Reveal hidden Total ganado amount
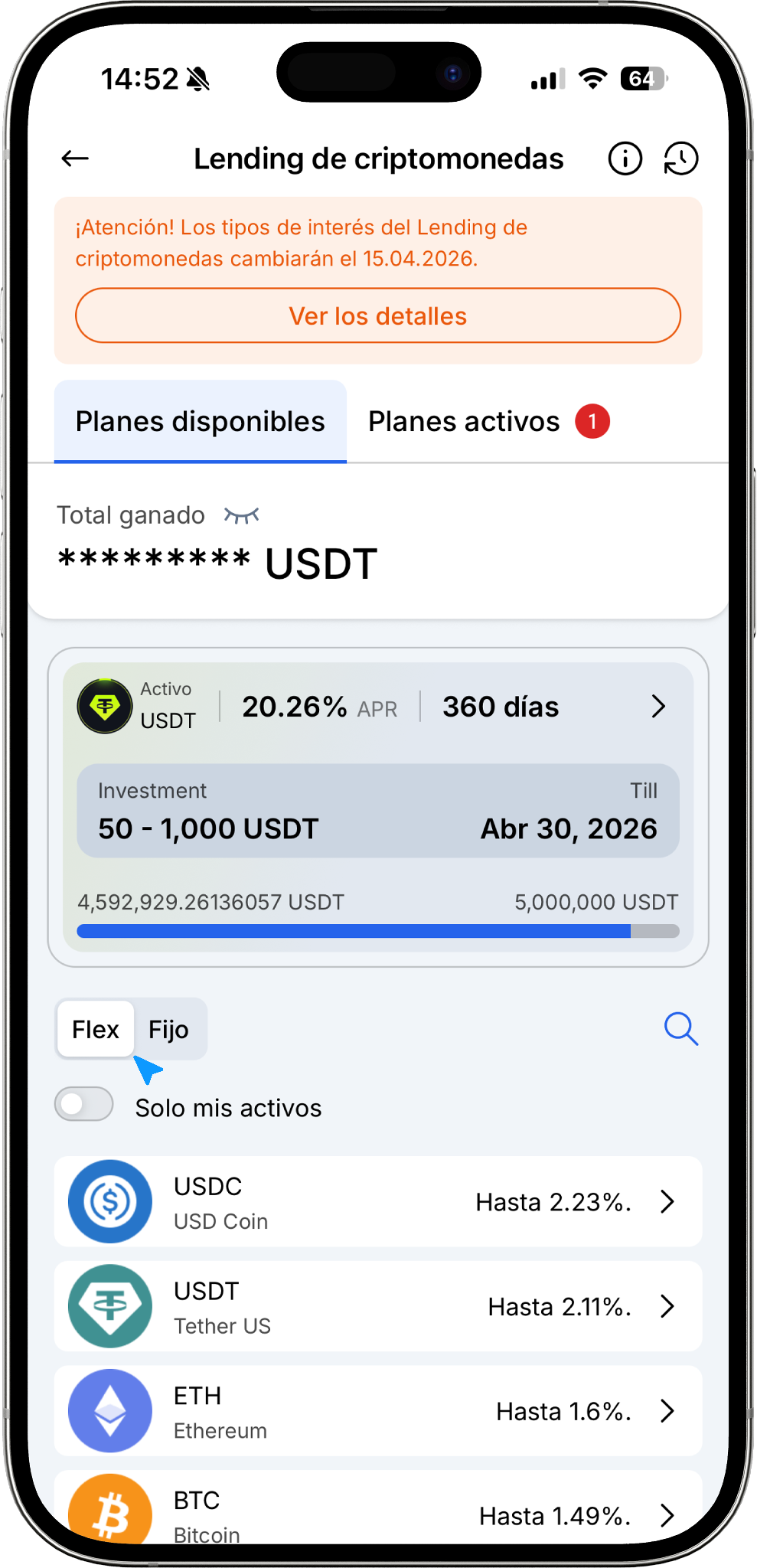Image resolution: width=757 pixels, height=1568 pixels. click(241, 515)
